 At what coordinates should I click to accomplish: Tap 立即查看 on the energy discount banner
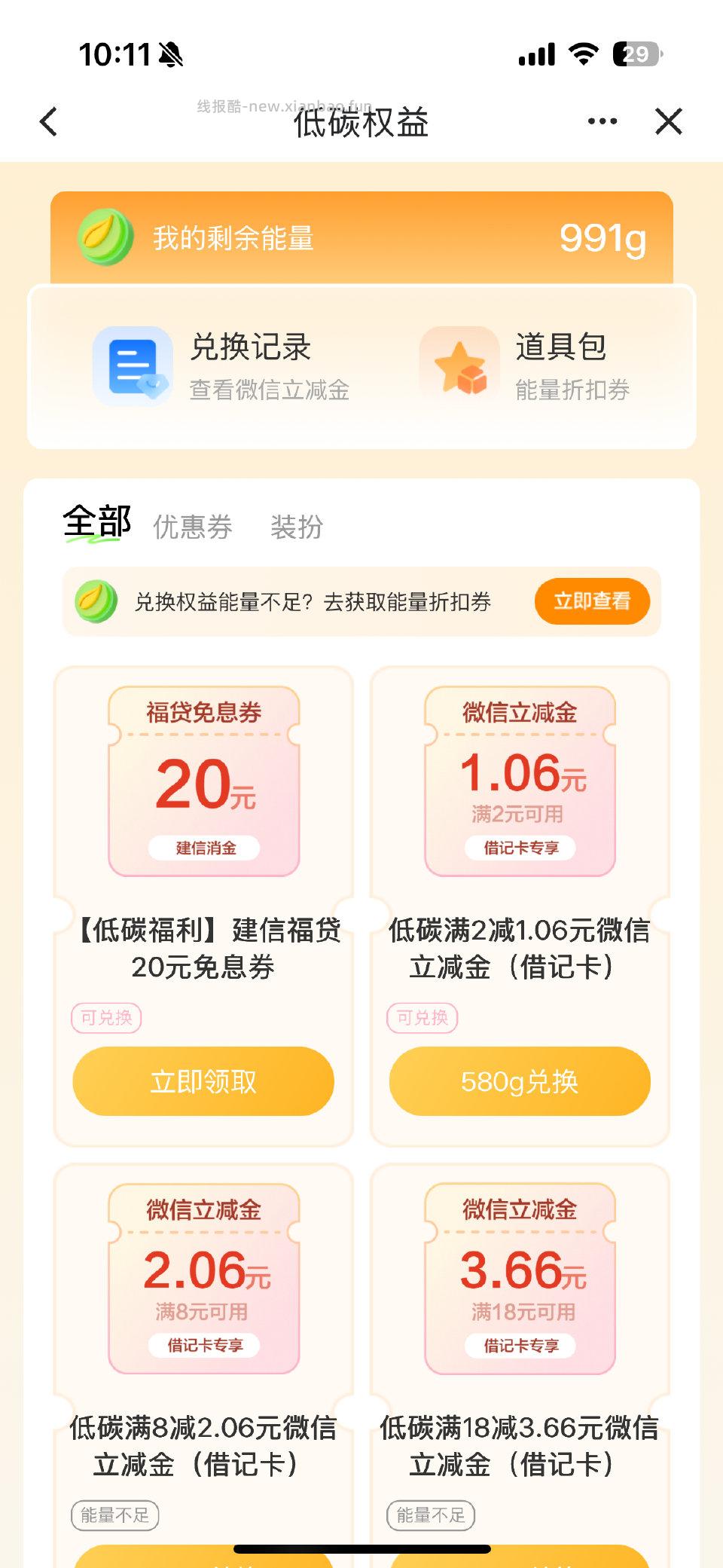click(x=592, y=601)
